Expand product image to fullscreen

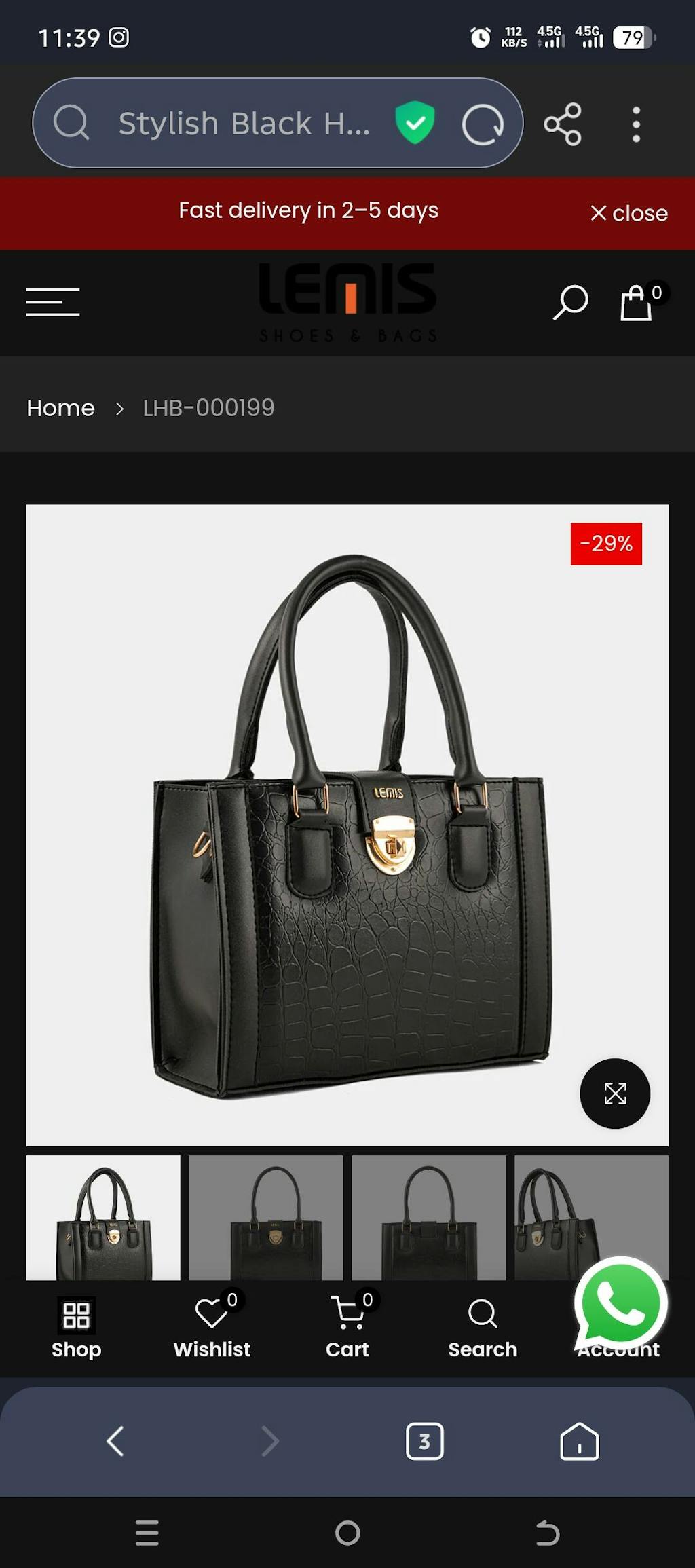click(x=615, y=1094)
